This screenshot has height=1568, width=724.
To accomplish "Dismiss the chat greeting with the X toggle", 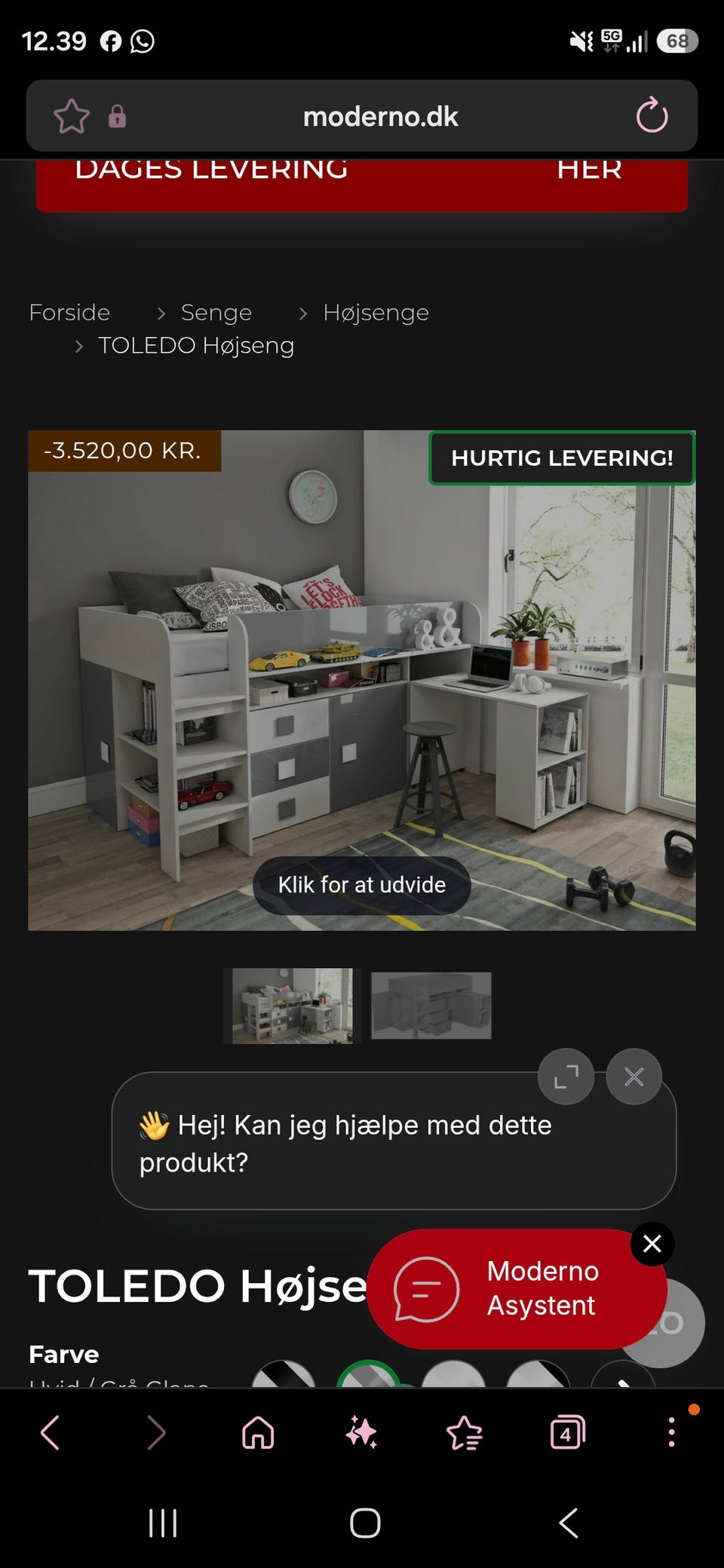I will (633, 1076).
